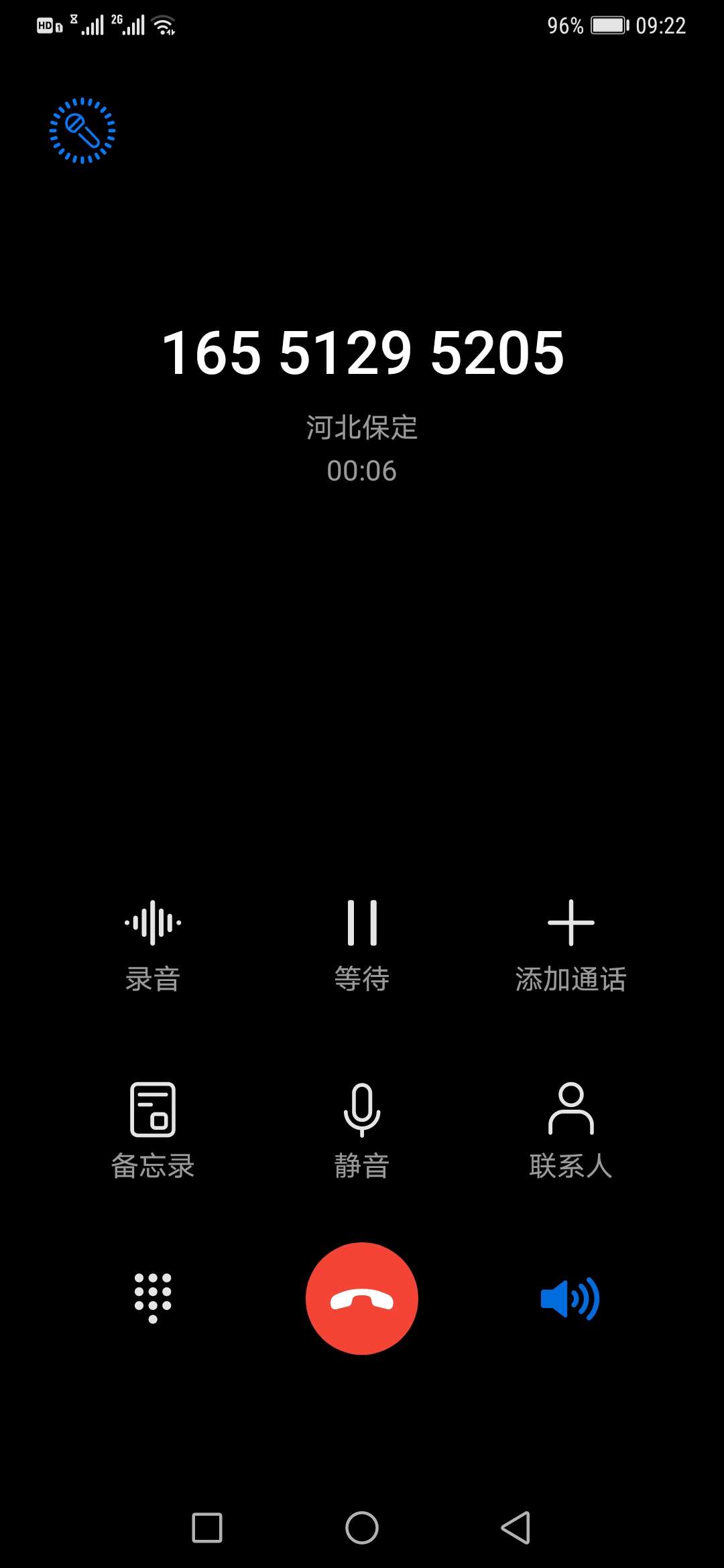Add another call via 添加通话

(x=570, y=945)
